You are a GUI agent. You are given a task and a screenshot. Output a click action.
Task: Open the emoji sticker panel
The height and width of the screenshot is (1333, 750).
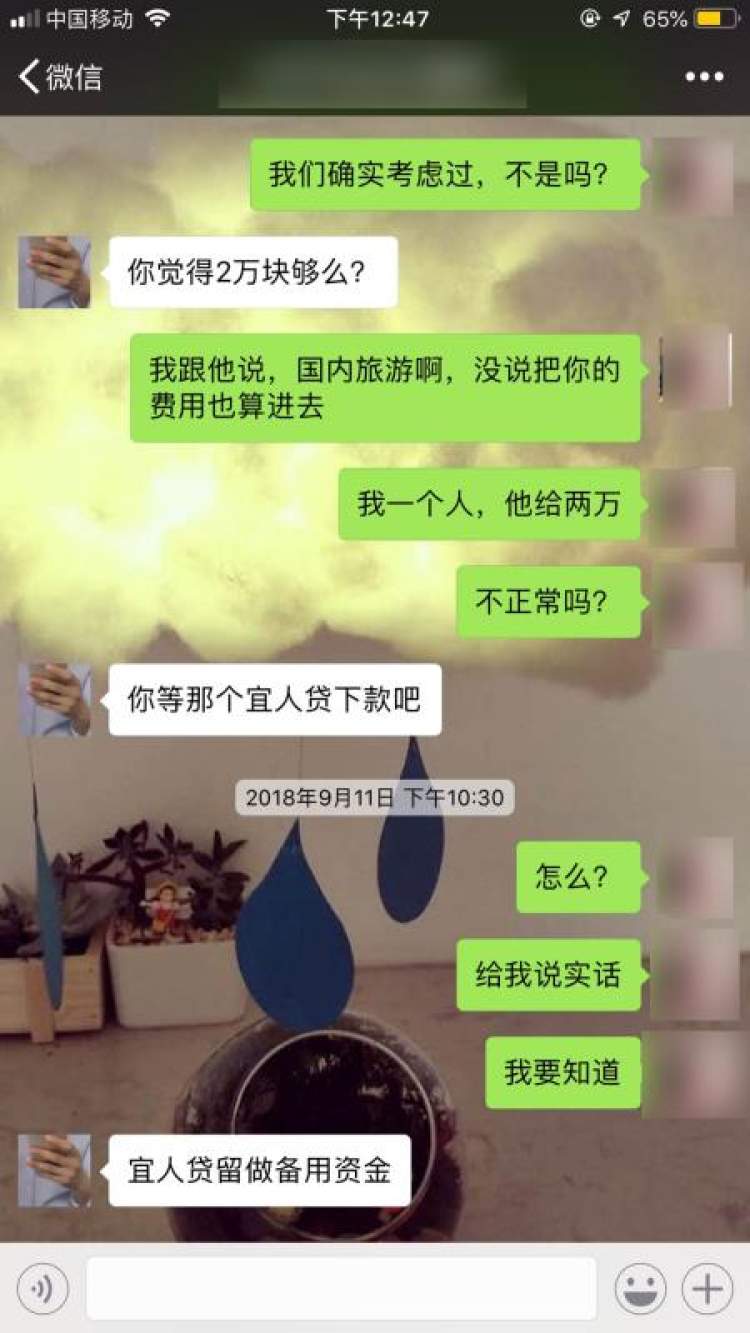coord(641,1289)
